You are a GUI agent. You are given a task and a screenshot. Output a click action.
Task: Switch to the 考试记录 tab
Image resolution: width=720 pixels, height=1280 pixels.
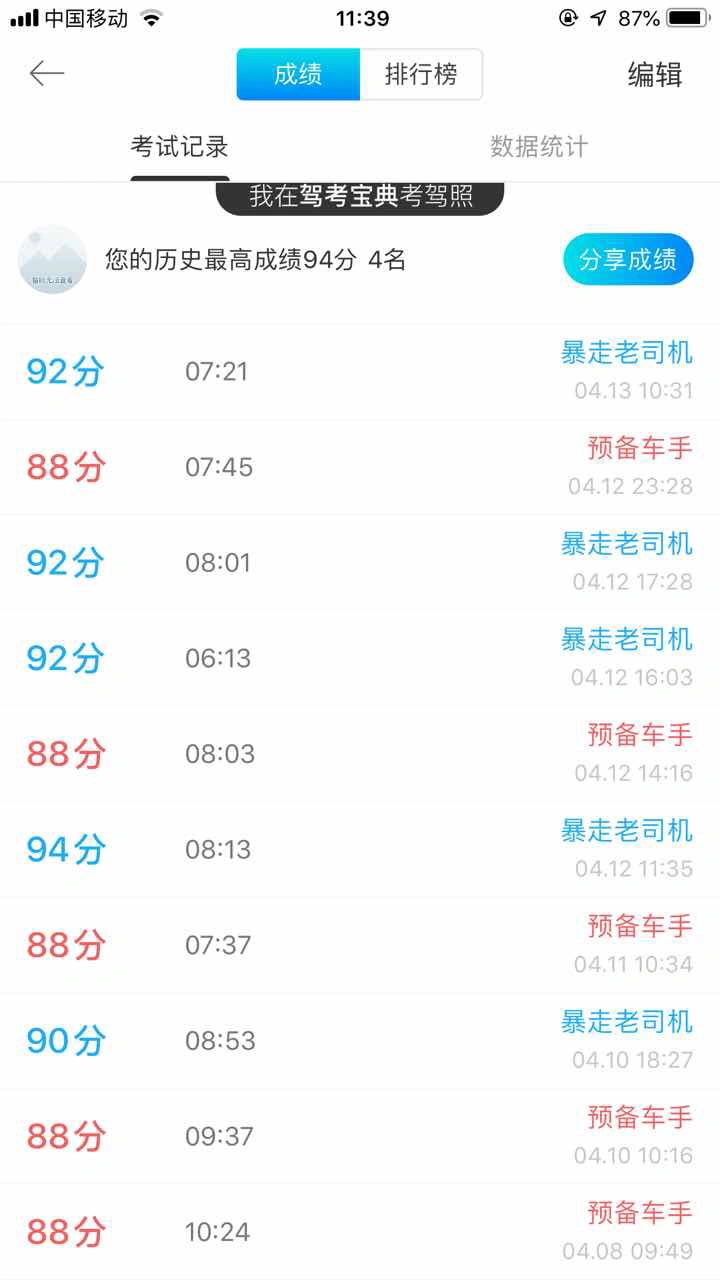click(180, 147)
